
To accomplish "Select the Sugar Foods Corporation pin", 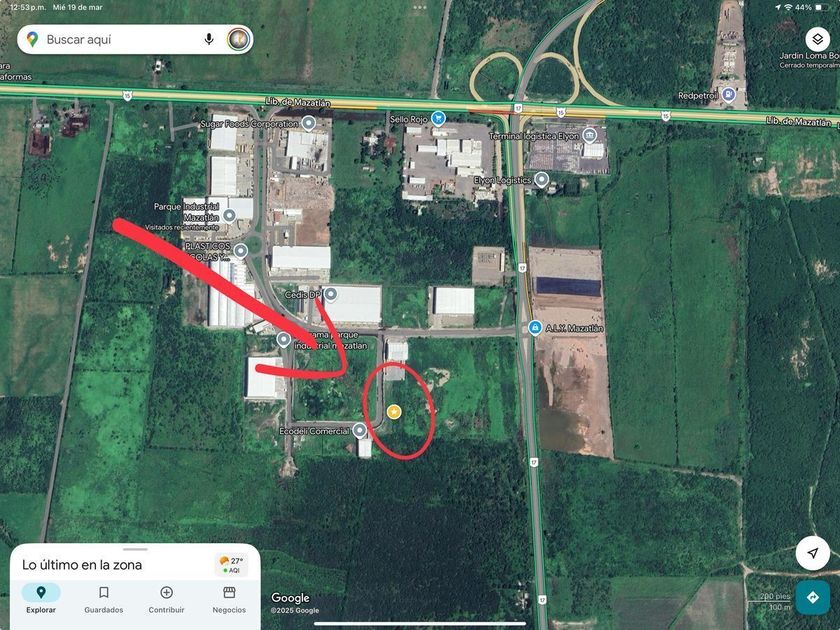I will click(x=309, y=123).
